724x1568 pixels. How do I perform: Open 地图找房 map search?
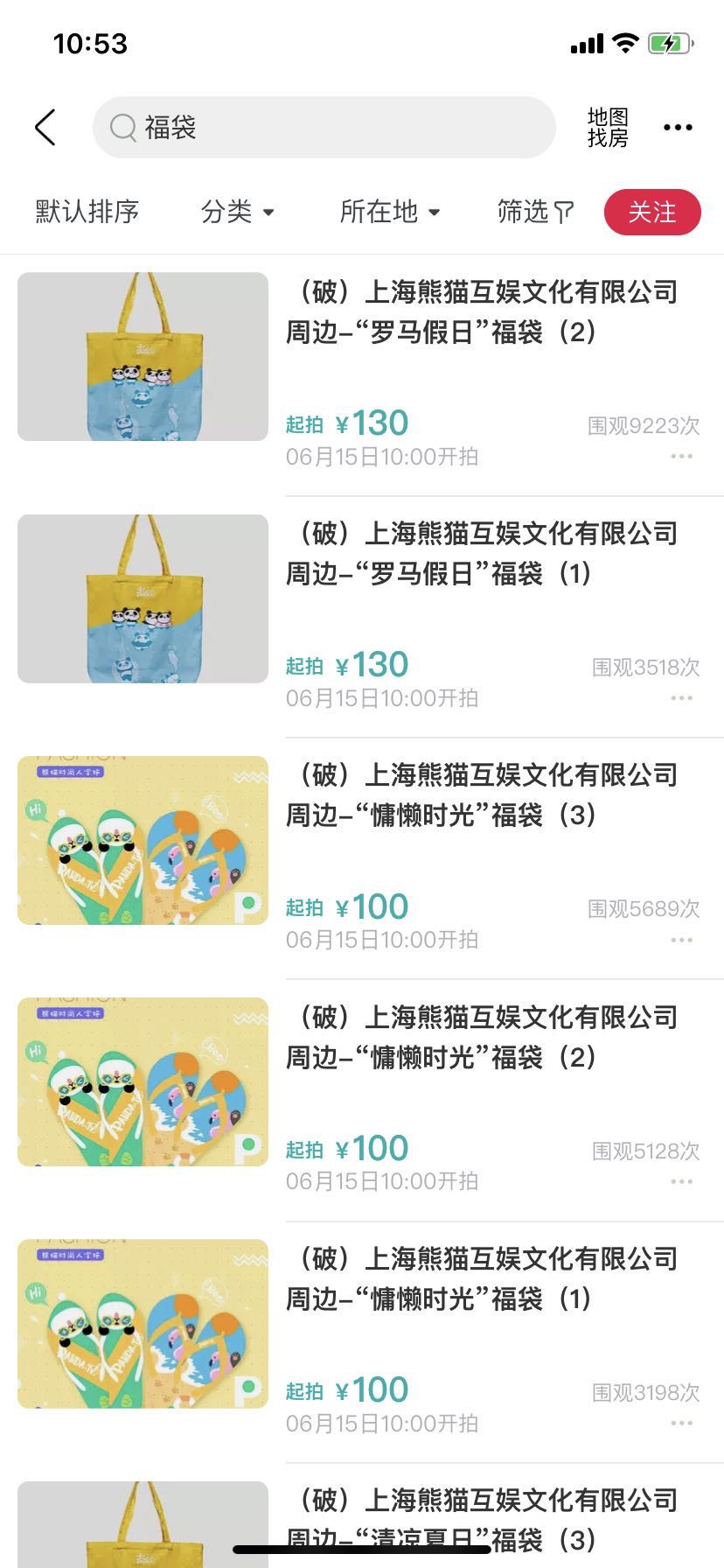(608, 128)
